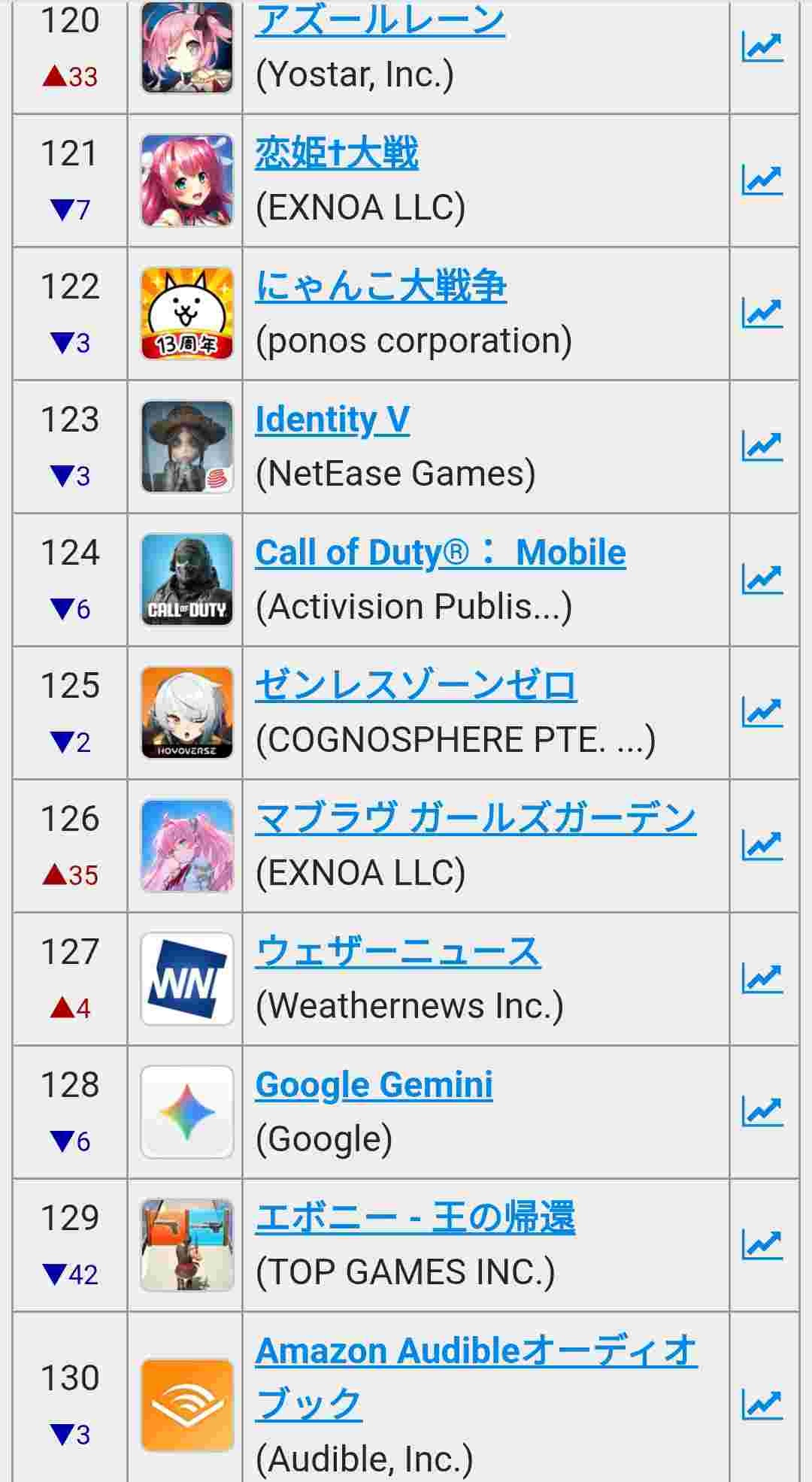Open the マブラヴ ガールズガーデン link

point(475,819)
